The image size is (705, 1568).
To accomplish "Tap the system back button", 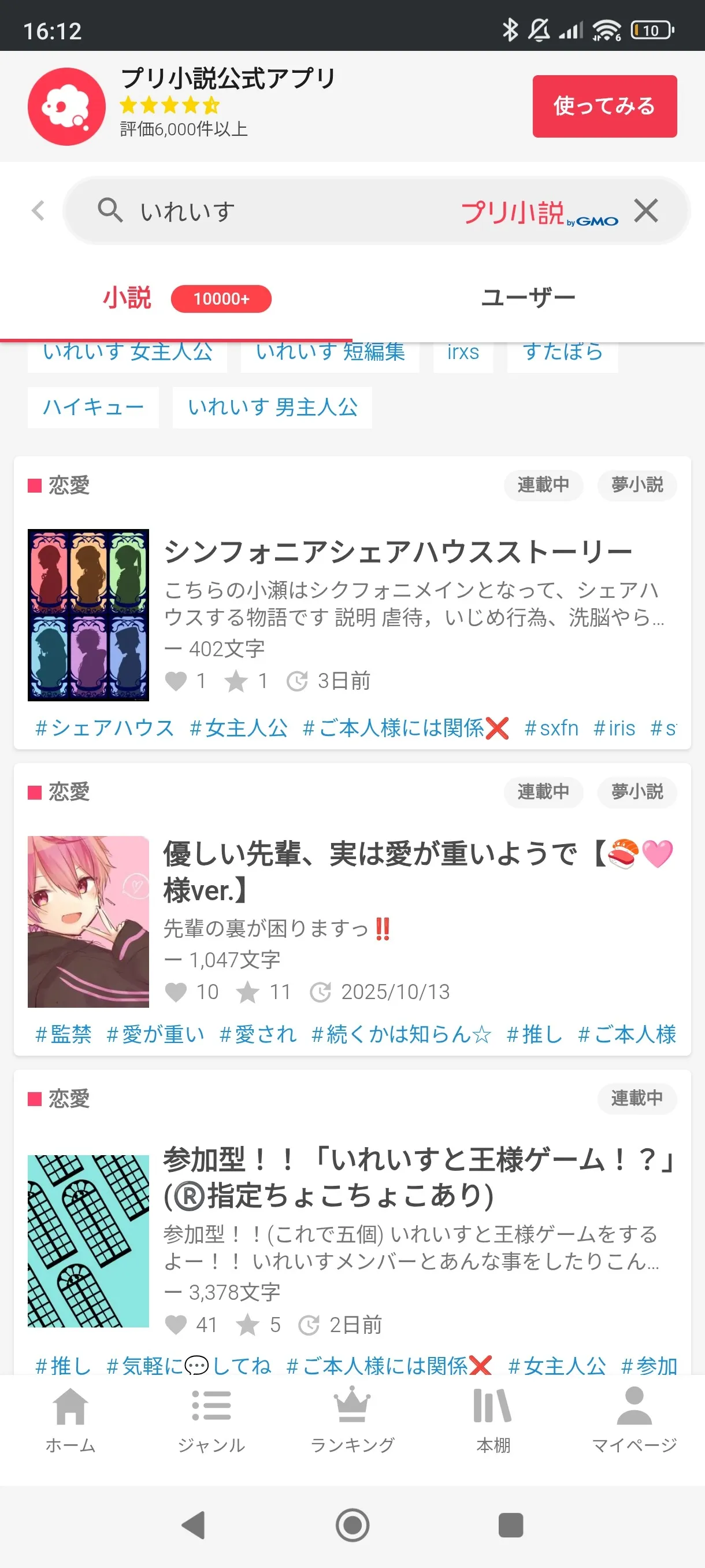I will pos(194,1525).
